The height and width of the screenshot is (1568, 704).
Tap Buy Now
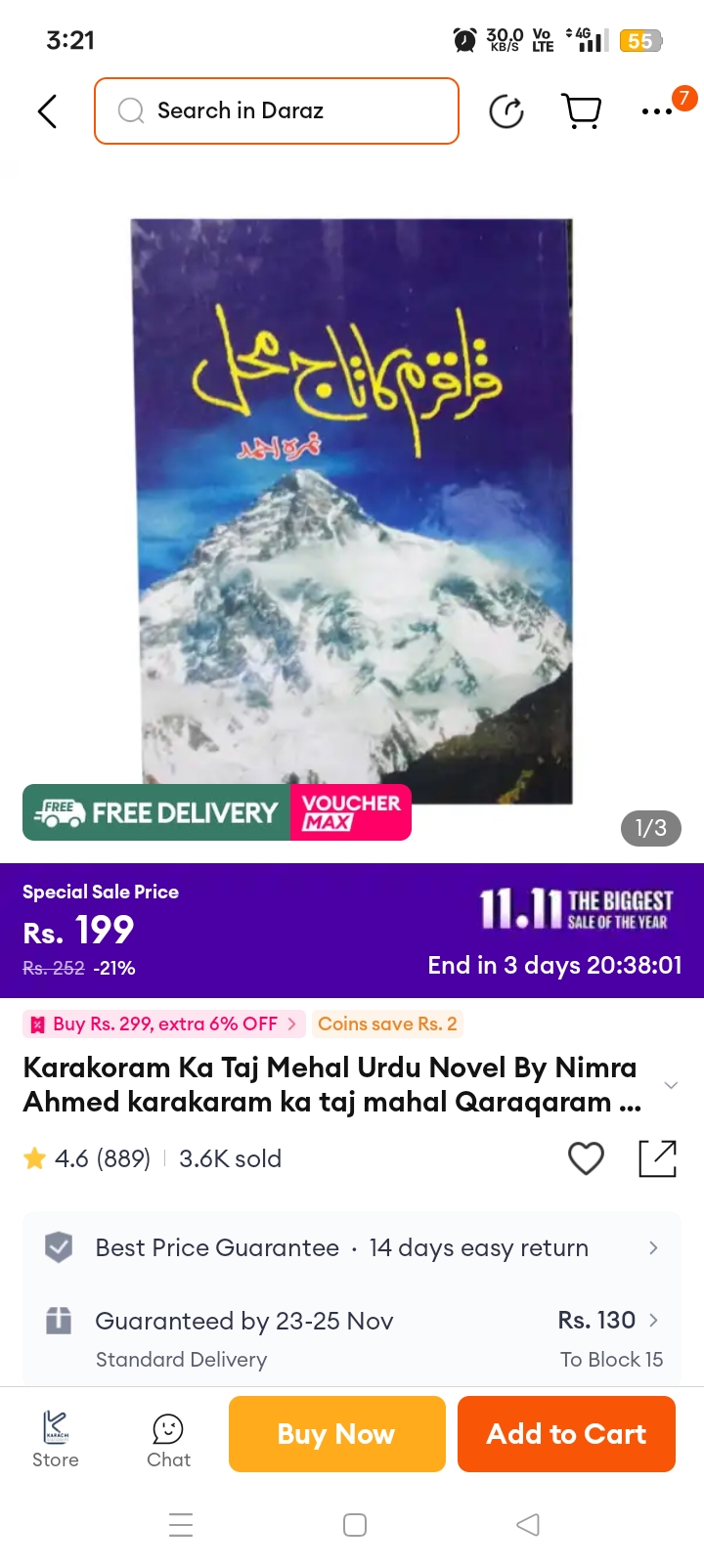(x=337, y=1434)
